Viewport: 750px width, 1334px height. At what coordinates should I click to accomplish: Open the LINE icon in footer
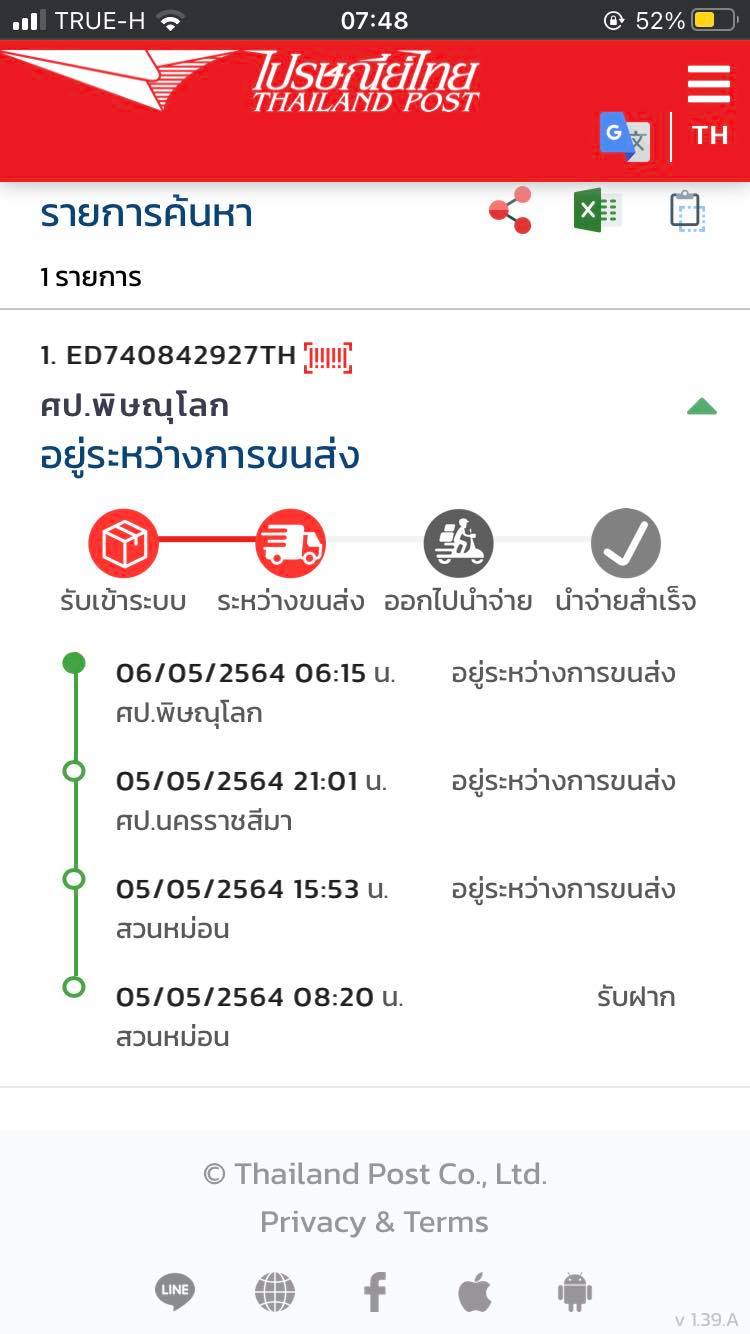coord(175,1291)
